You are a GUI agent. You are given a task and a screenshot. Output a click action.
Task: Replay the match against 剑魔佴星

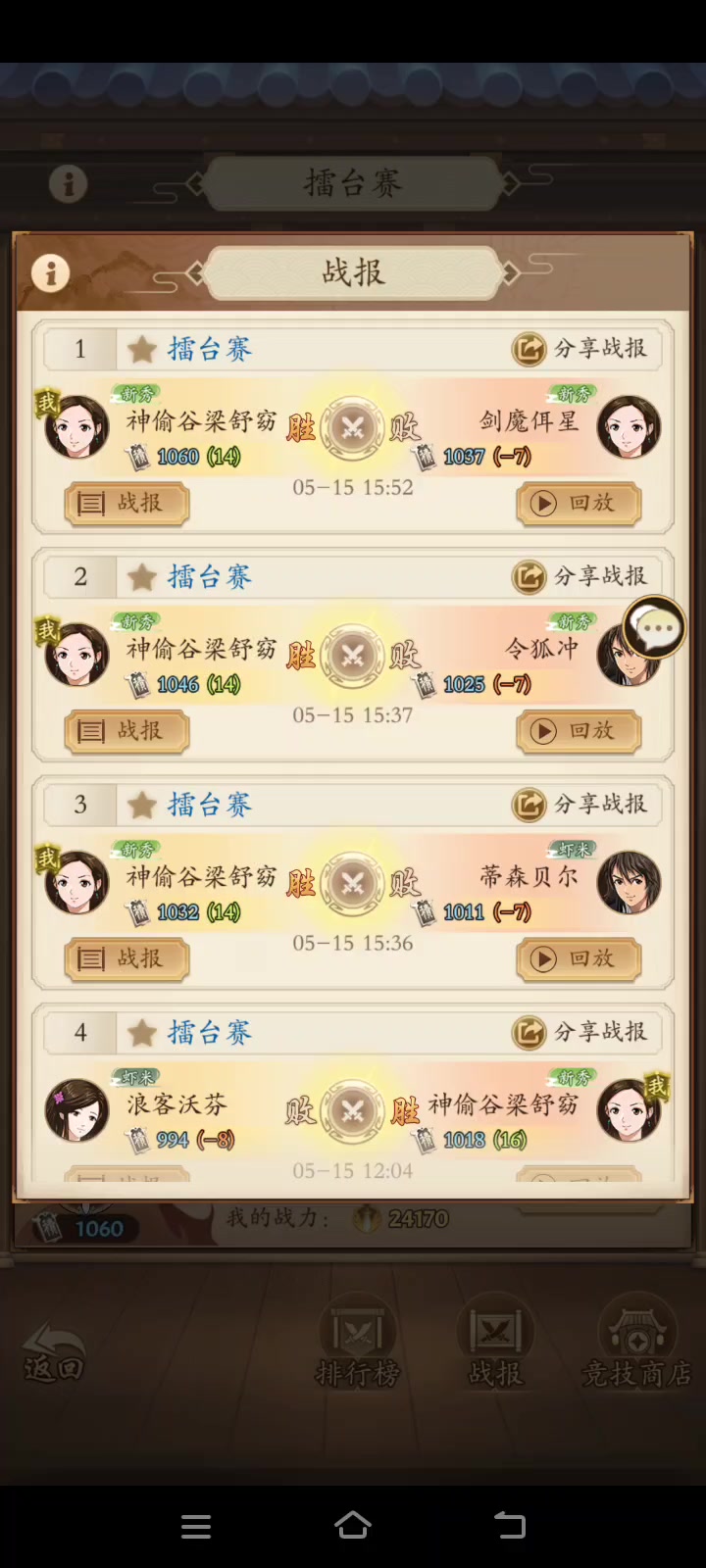[579, 504]
